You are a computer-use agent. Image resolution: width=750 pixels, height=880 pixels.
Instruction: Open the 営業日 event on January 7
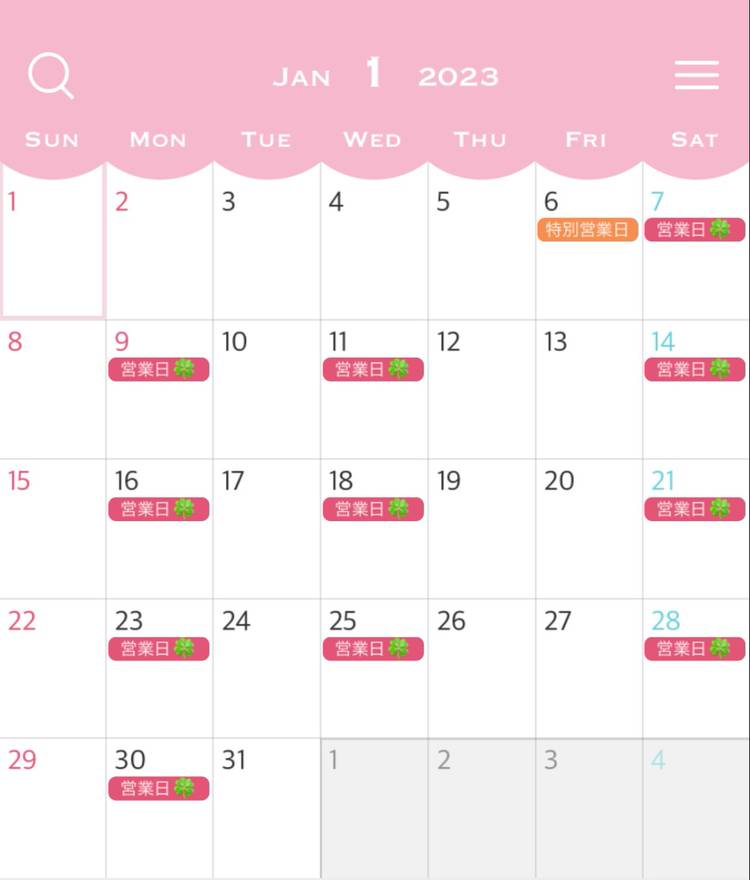[x=694, y=230]
